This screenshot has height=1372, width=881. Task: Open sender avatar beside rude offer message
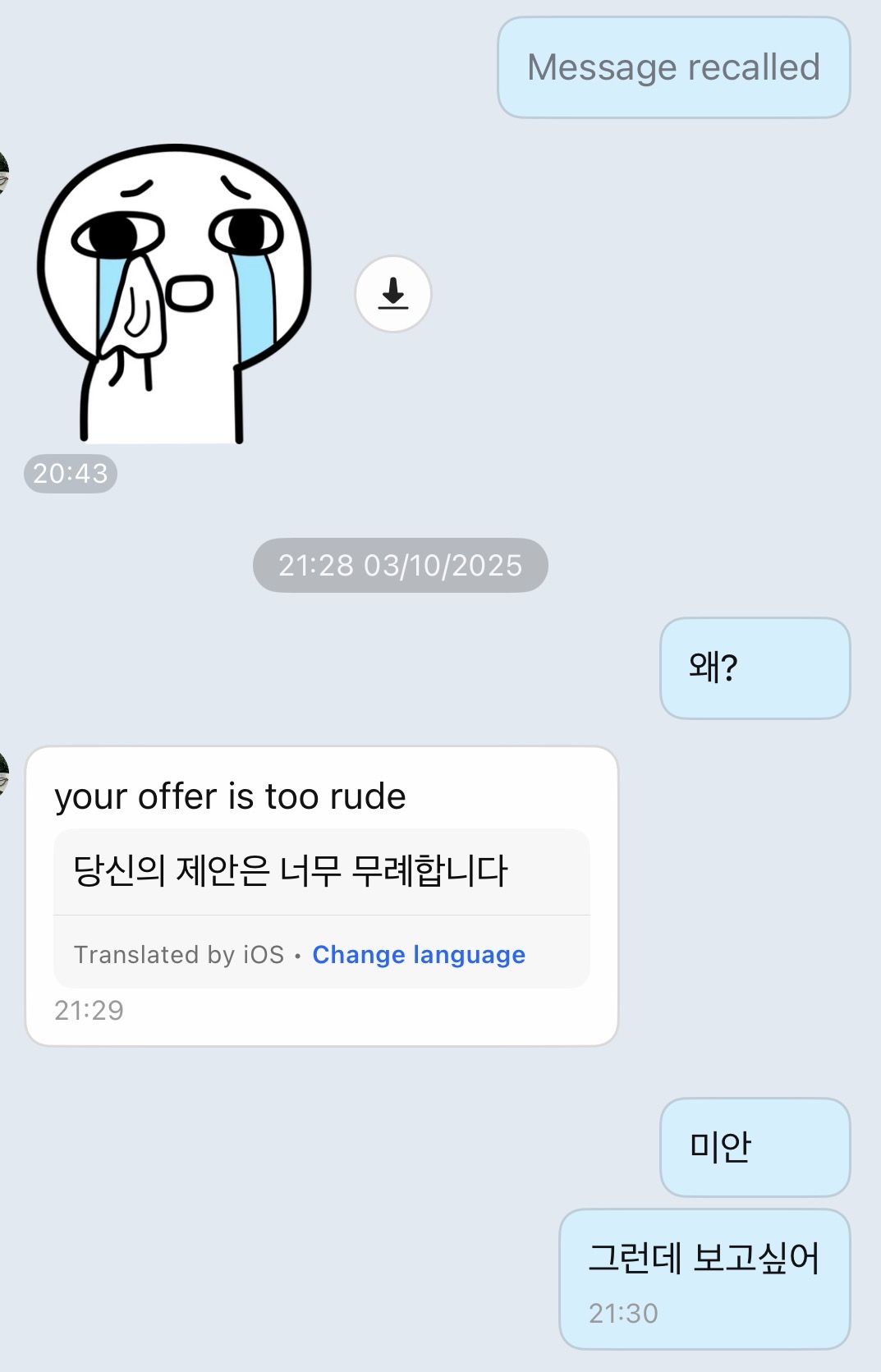[3, 773]
